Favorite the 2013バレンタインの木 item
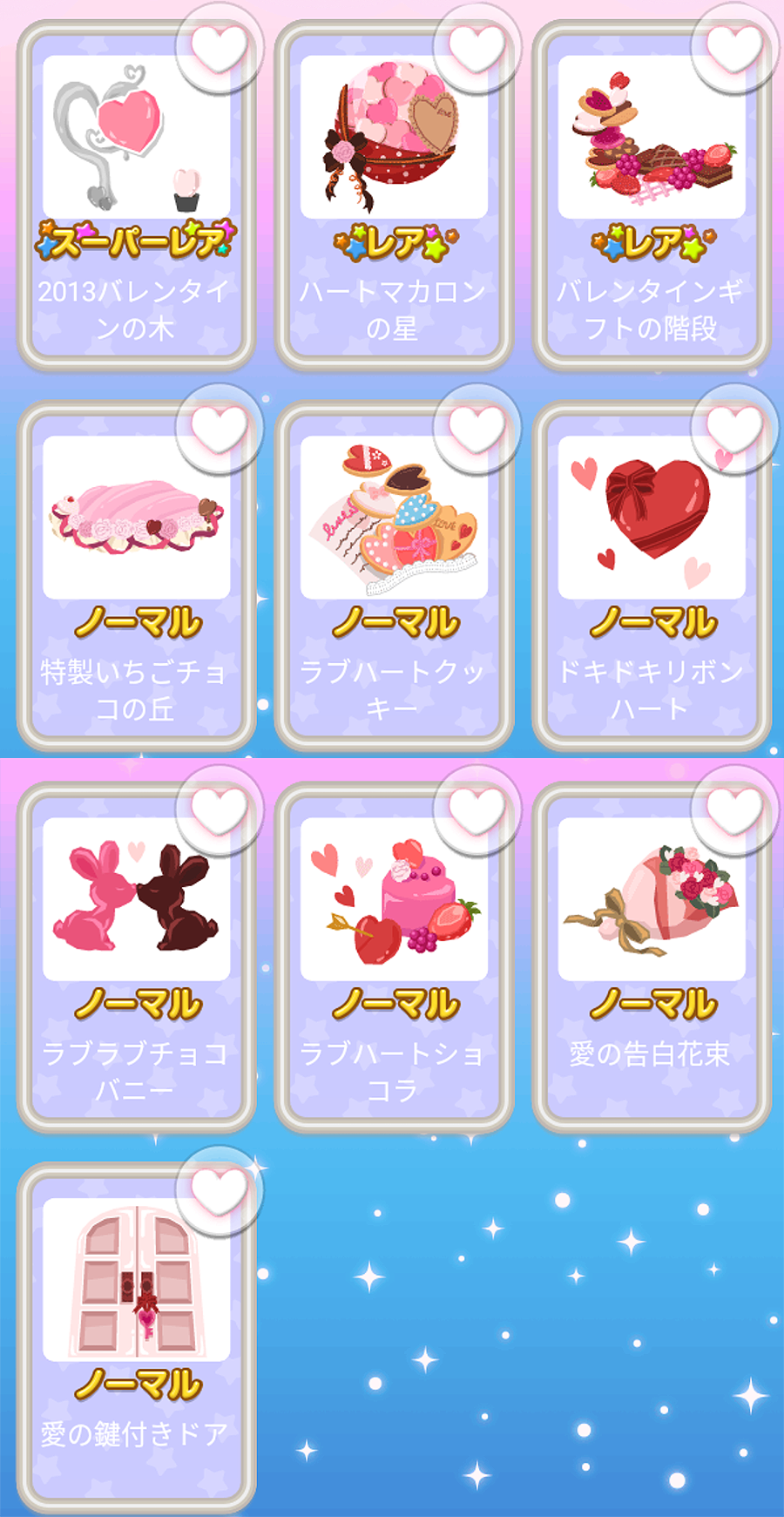Viewport: 784px width, 1517px height. tap(219, 48)
